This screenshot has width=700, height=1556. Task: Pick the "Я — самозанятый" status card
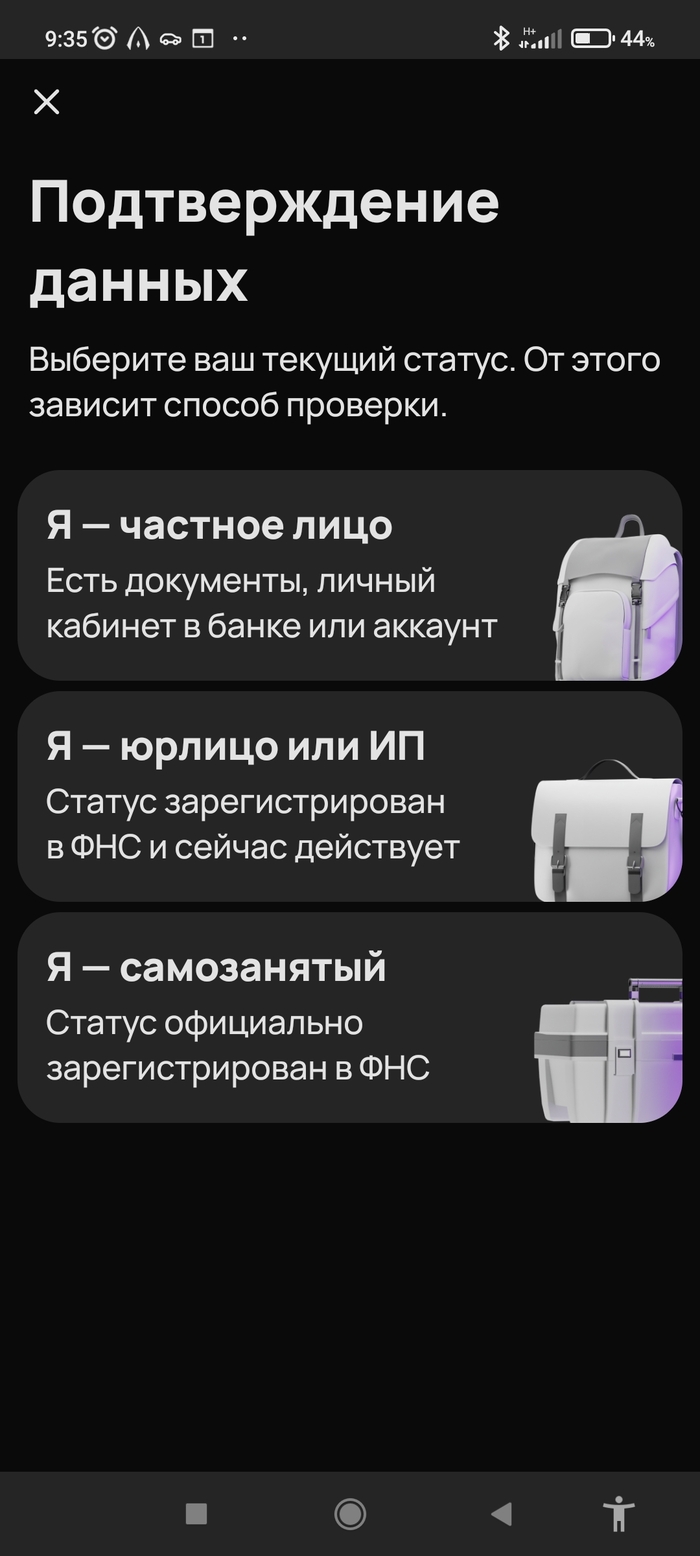[x=349, y=1018]
